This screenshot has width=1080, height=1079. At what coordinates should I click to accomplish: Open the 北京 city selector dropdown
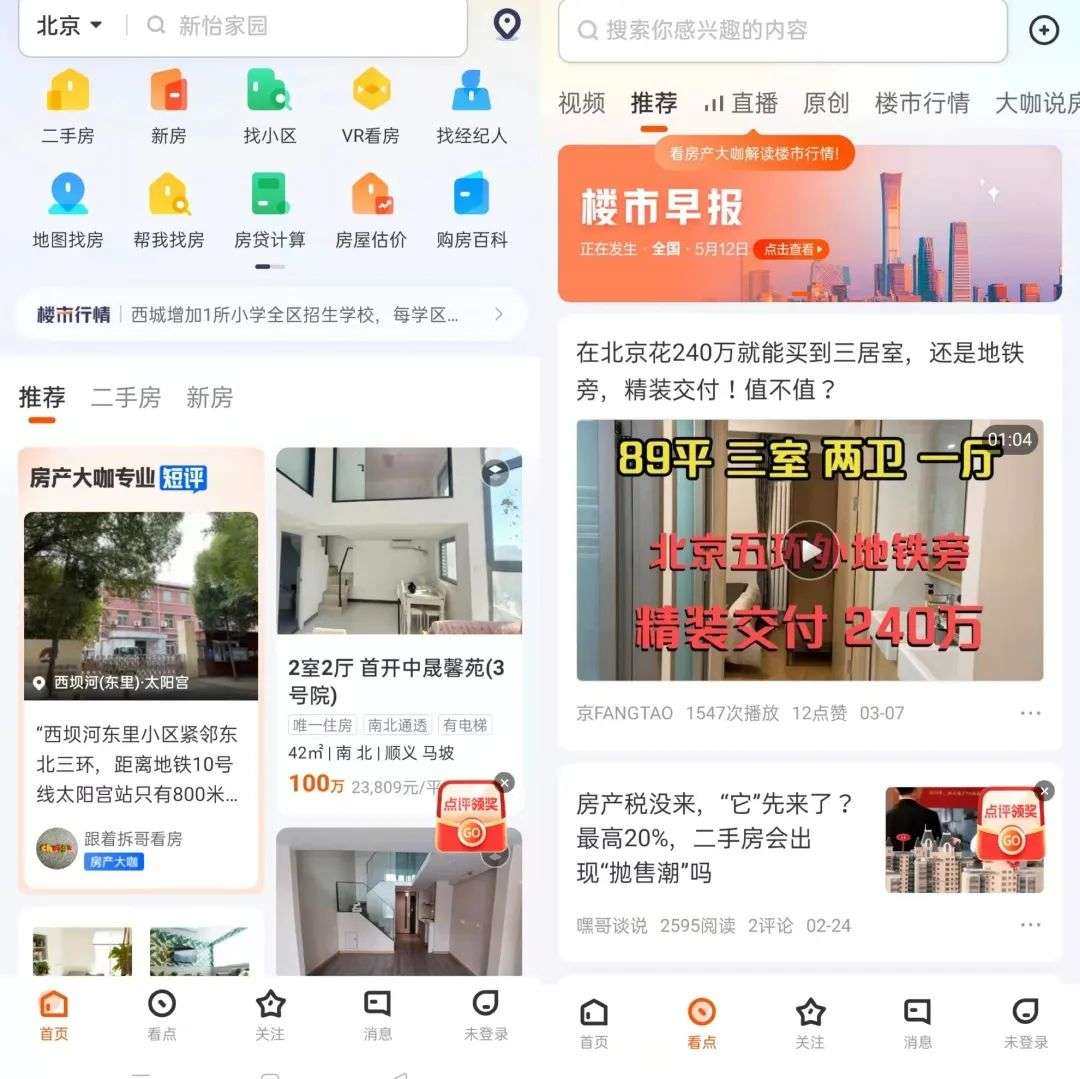[69, 26]
